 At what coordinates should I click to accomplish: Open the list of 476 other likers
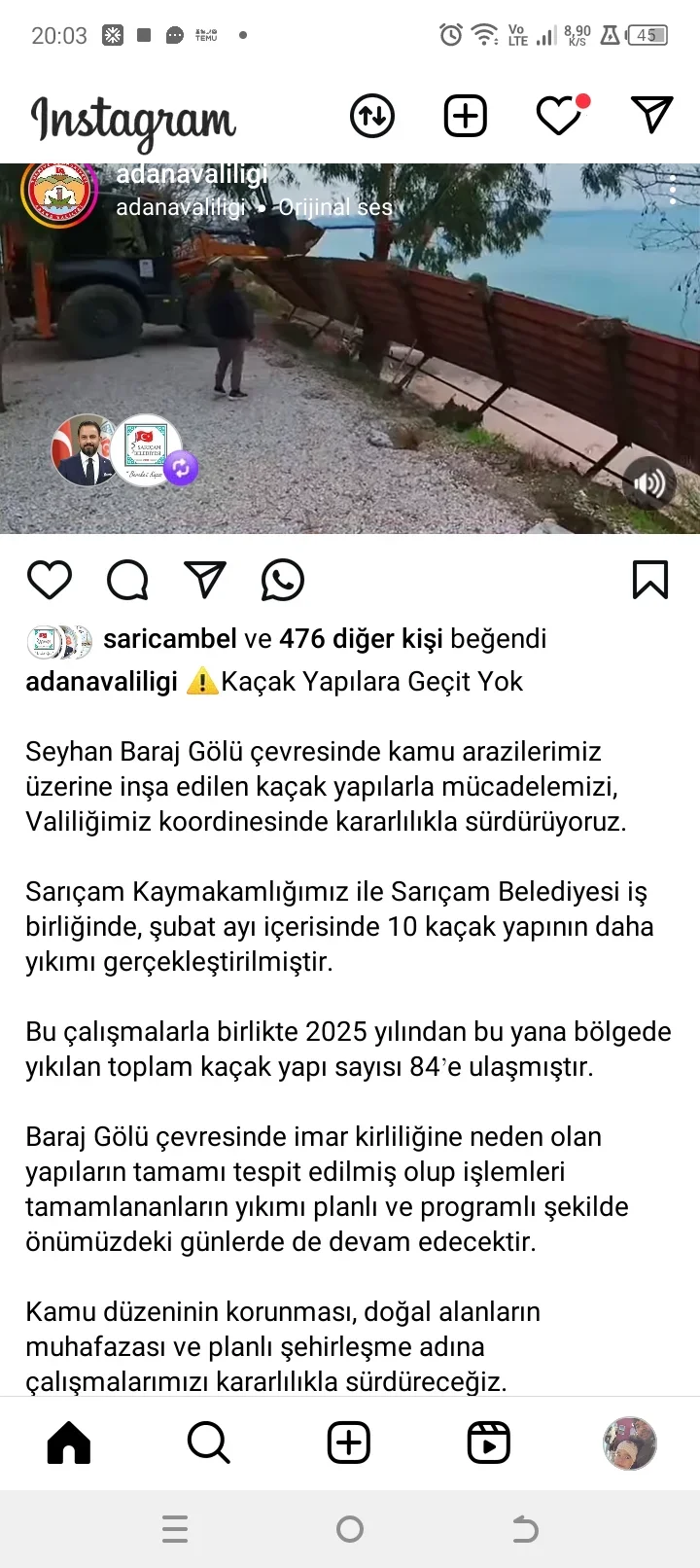[x=360, y=639]
